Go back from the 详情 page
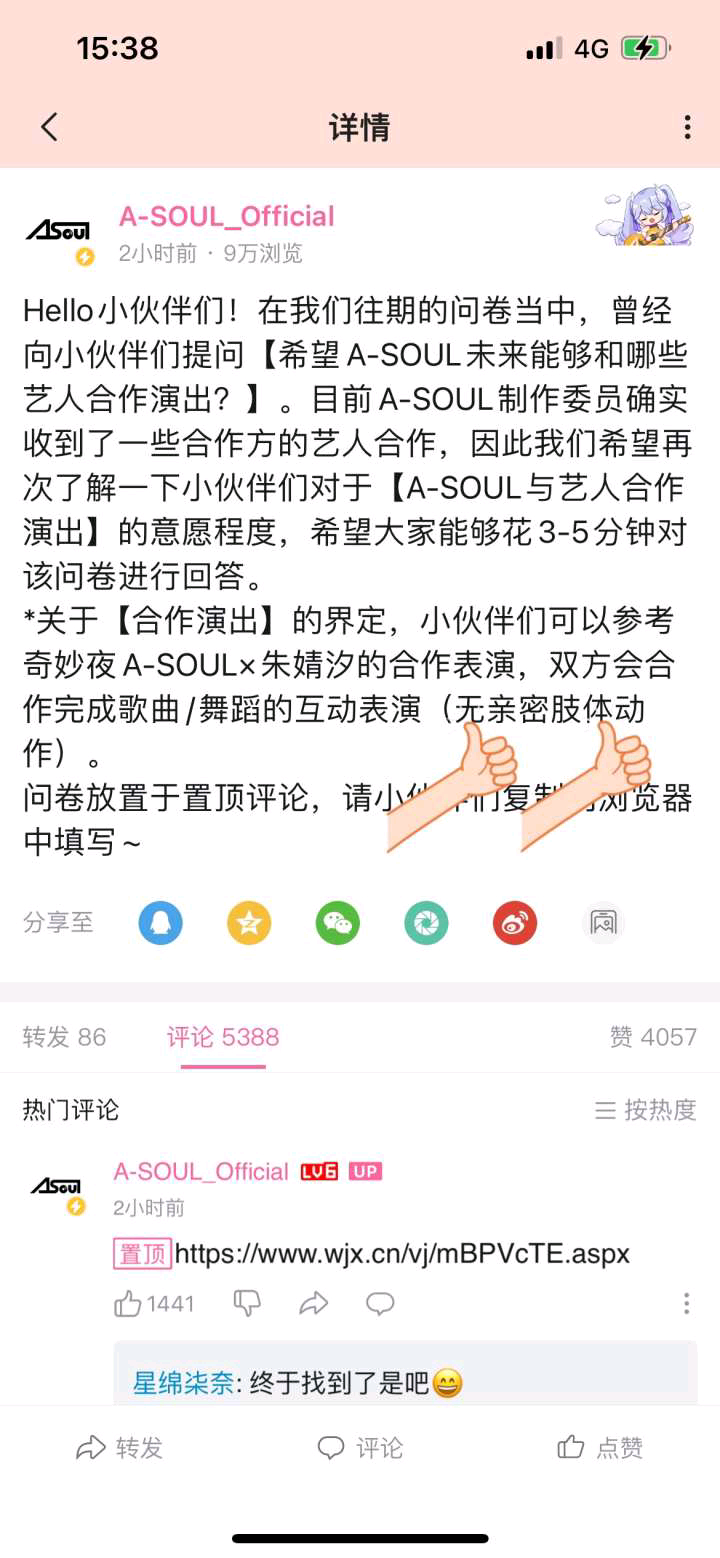Screen dimensions: 720x1558 [x=49, y=127]
